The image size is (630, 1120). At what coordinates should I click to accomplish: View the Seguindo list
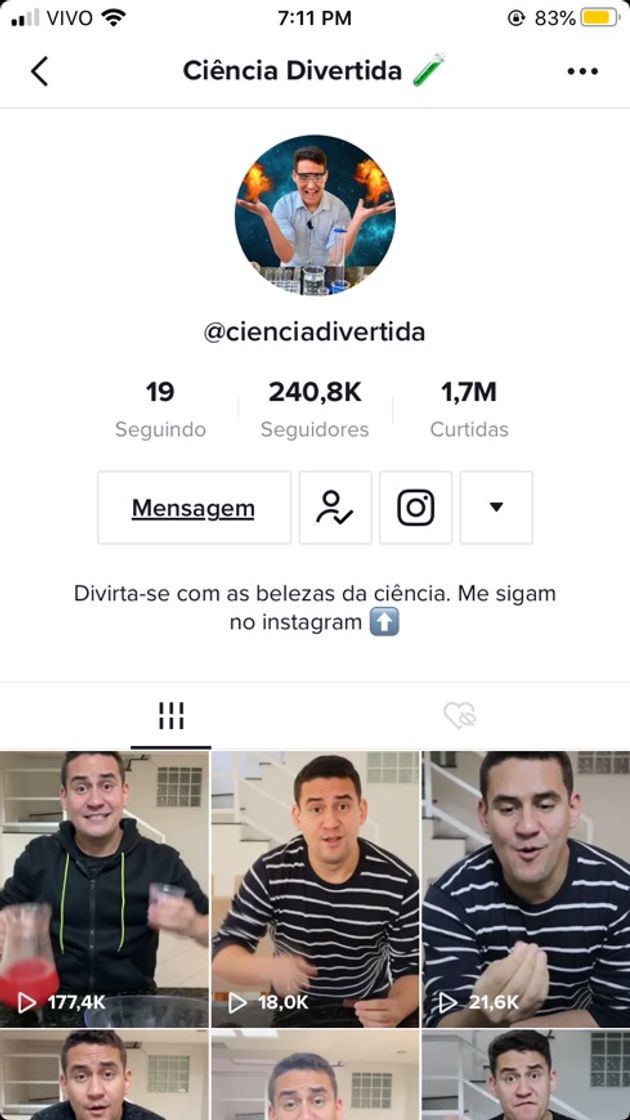pos(160,409)
